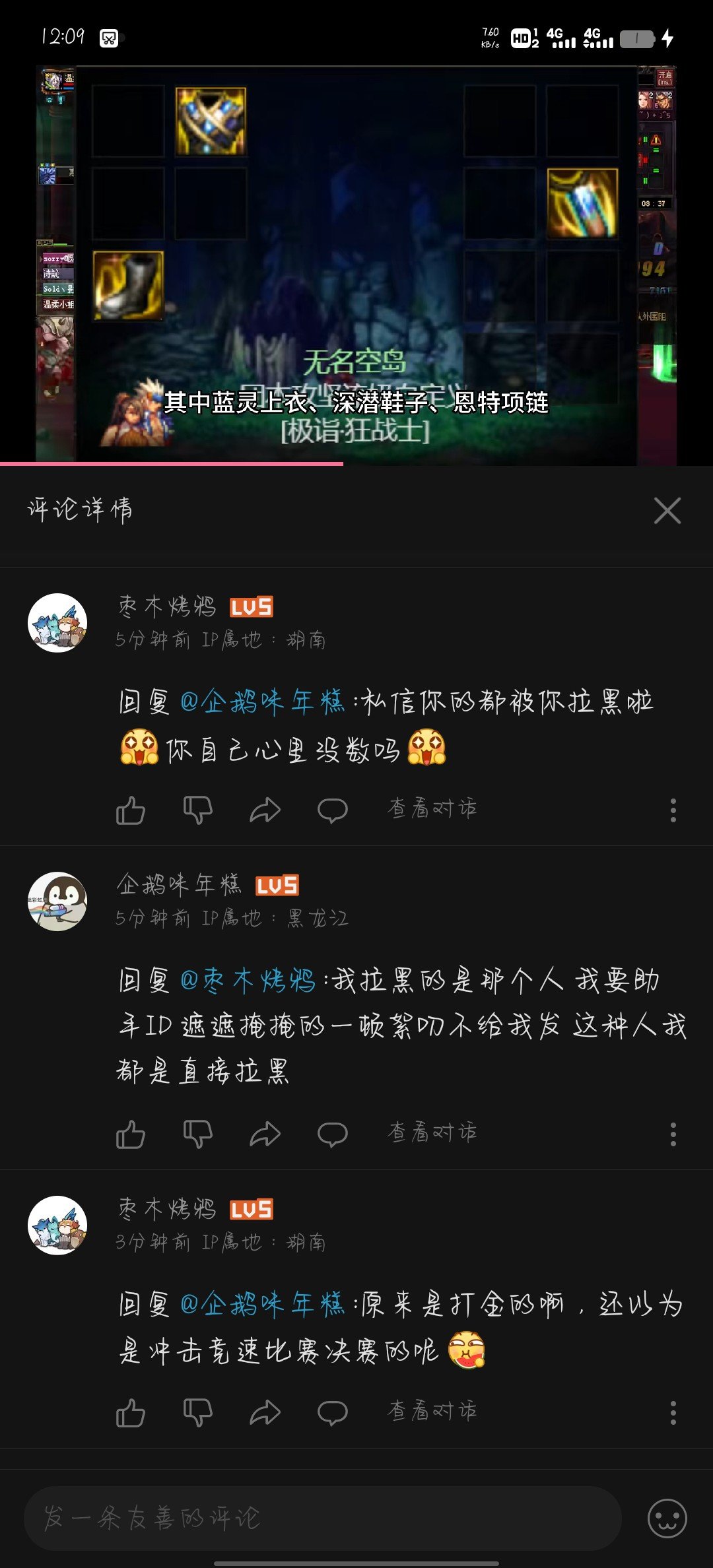
Task: Like 枣木烤鸭's first reply about 私信
Action: [x=131, y=810]
